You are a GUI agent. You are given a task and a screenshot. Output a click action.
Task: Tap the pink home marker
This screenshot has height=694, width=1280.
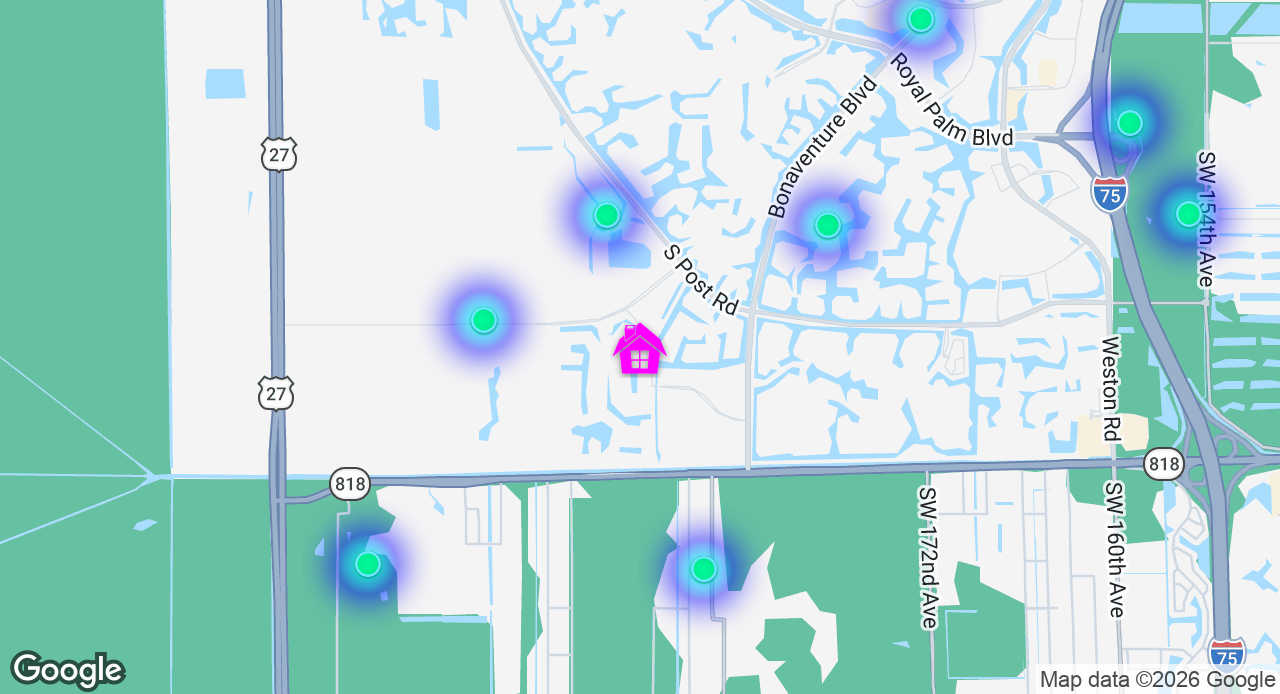click(639, 350)
